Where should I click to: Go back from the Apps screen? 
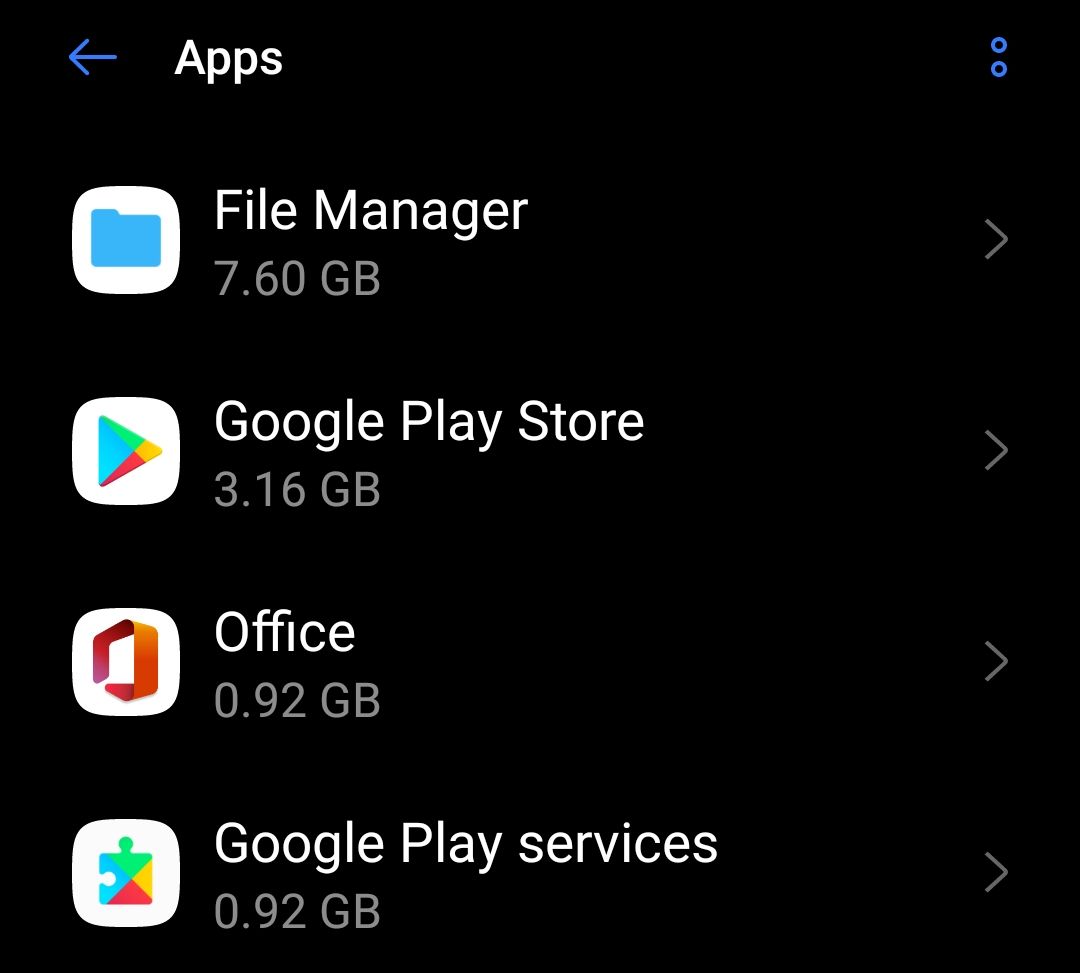tap(92, 58)
